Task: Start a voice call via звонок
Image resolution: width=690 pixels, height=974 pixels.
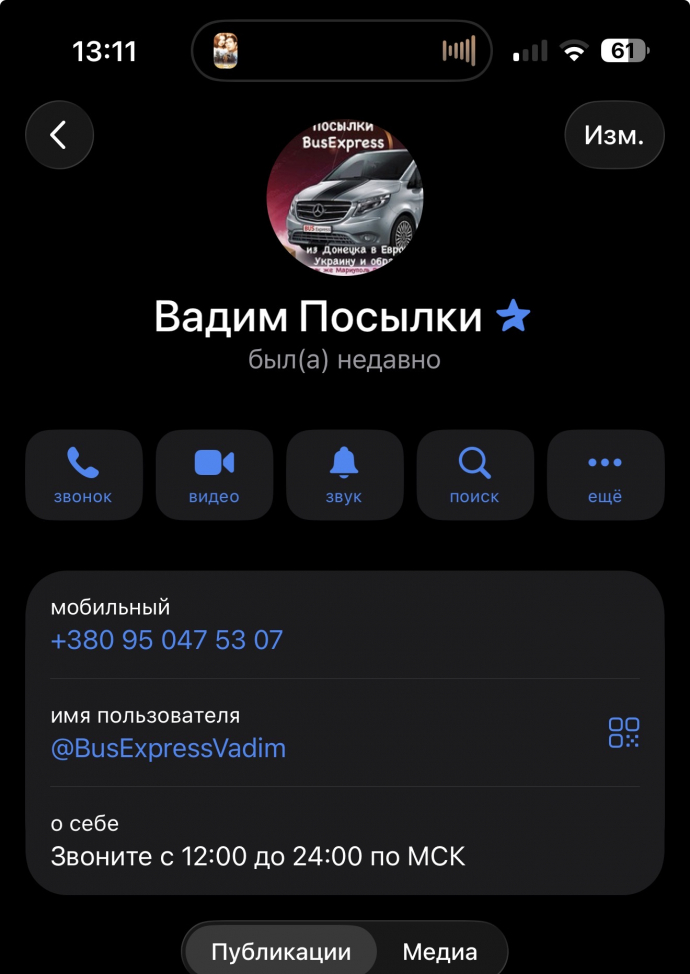Action: point(84,475)
